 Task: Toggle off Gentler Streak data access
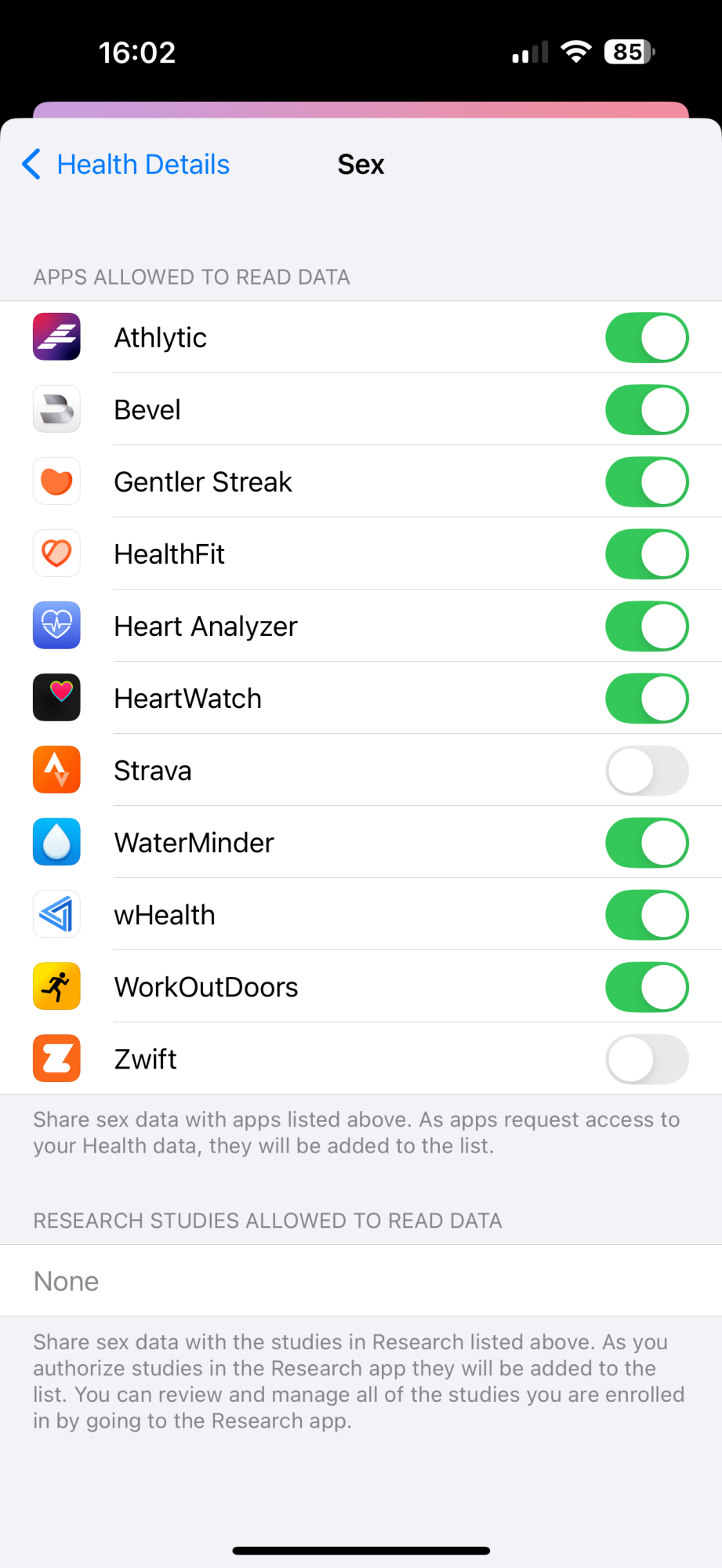pyautogui.click(x=647, y=482)
